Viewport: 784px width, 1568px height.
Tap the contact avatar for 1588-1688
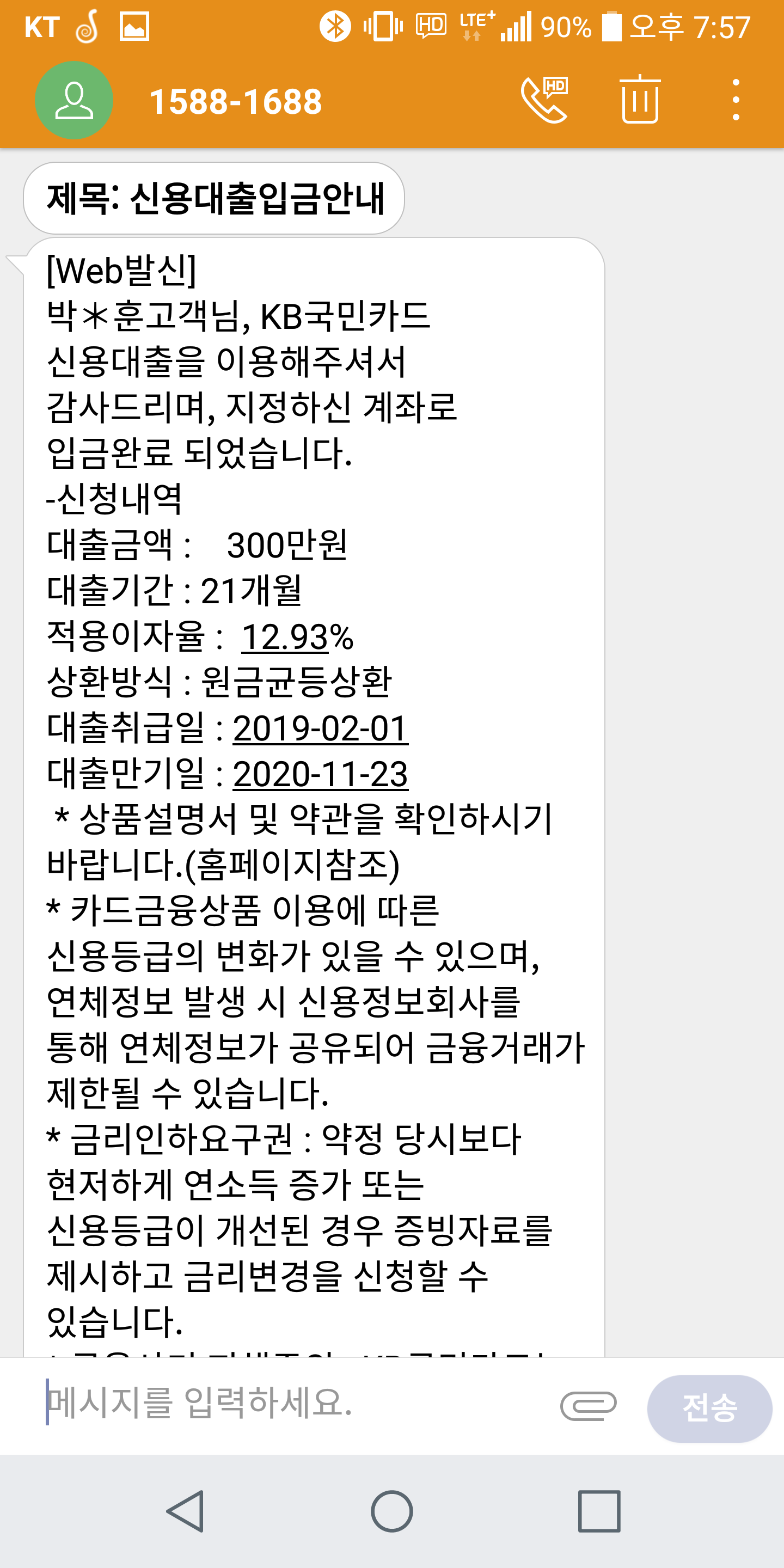[x=73, y=100]
